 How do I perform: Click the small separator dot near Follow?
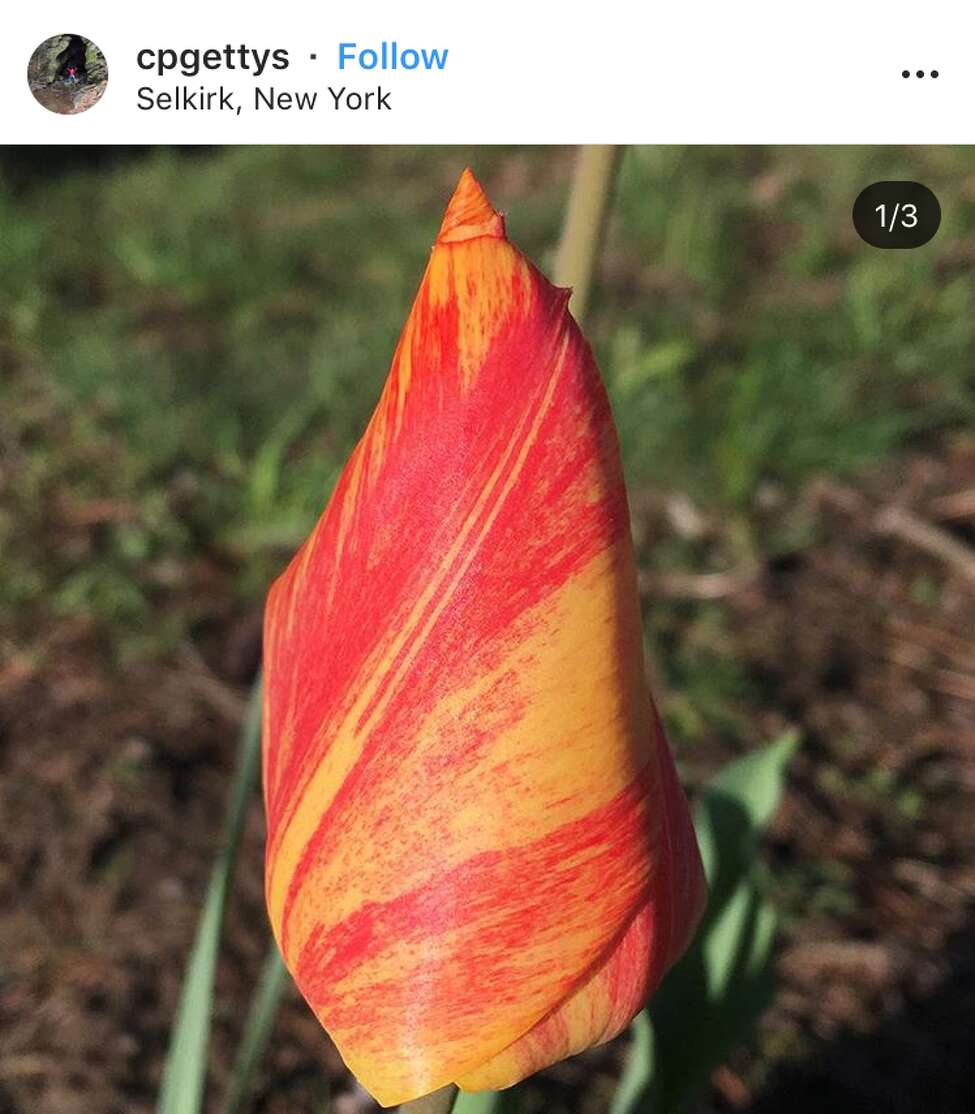(311, 57)
